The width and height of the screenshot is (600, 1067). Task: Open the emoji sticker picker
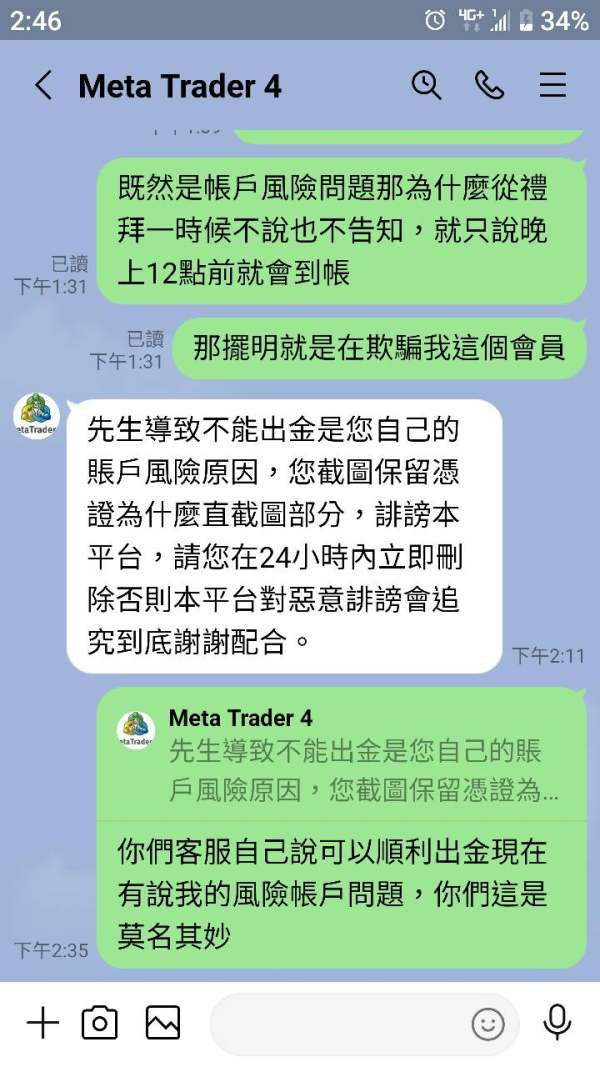coord(488,1024)
